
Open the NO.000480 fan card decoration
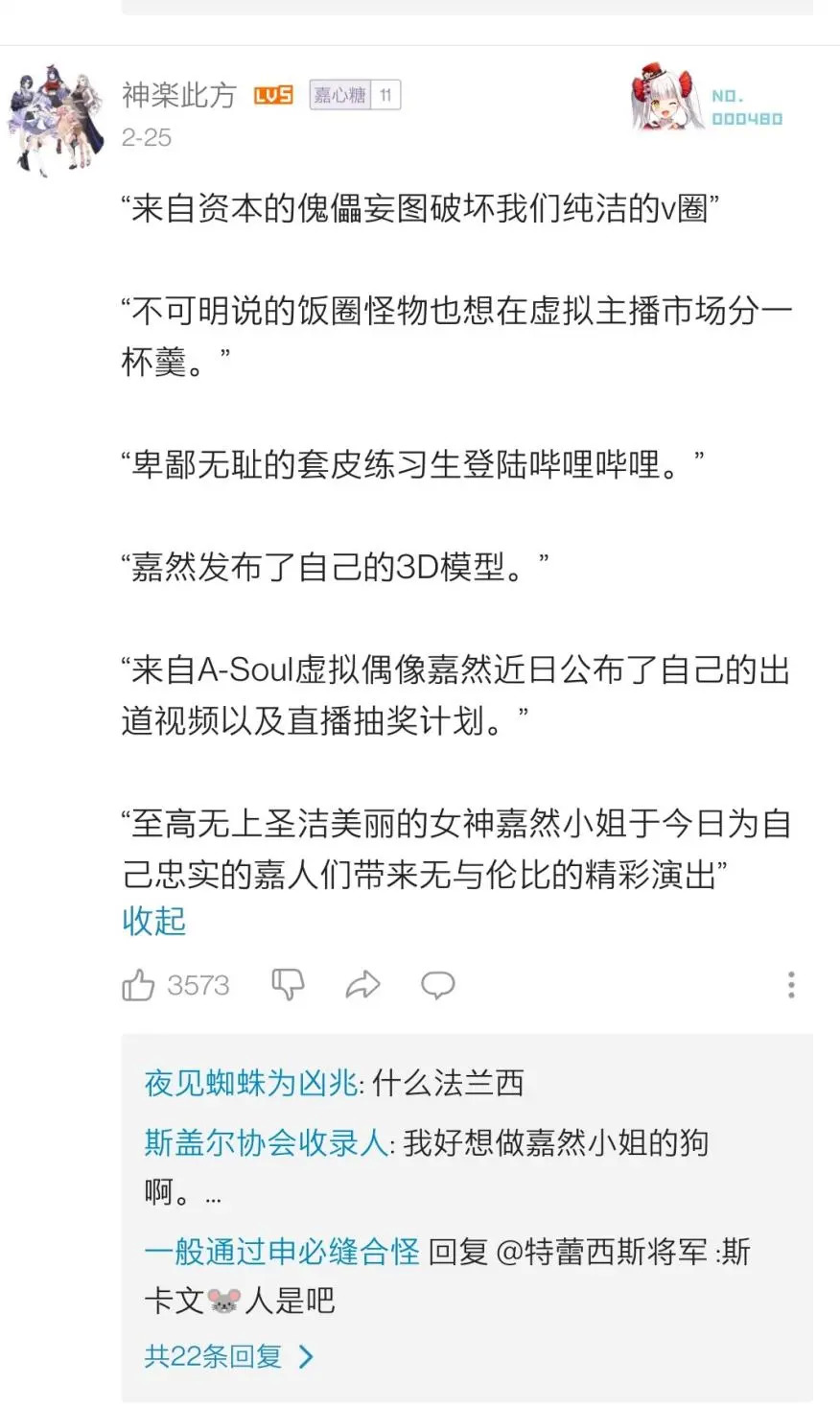(708, 101)
